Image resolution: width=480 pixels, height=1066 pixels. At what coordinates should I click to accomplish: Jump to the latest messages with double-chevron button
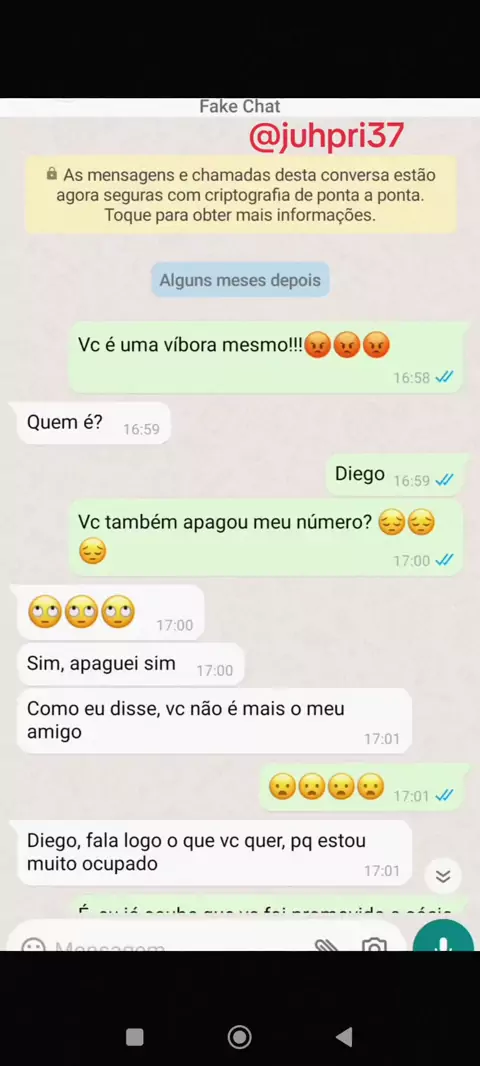tap(443, 876)
